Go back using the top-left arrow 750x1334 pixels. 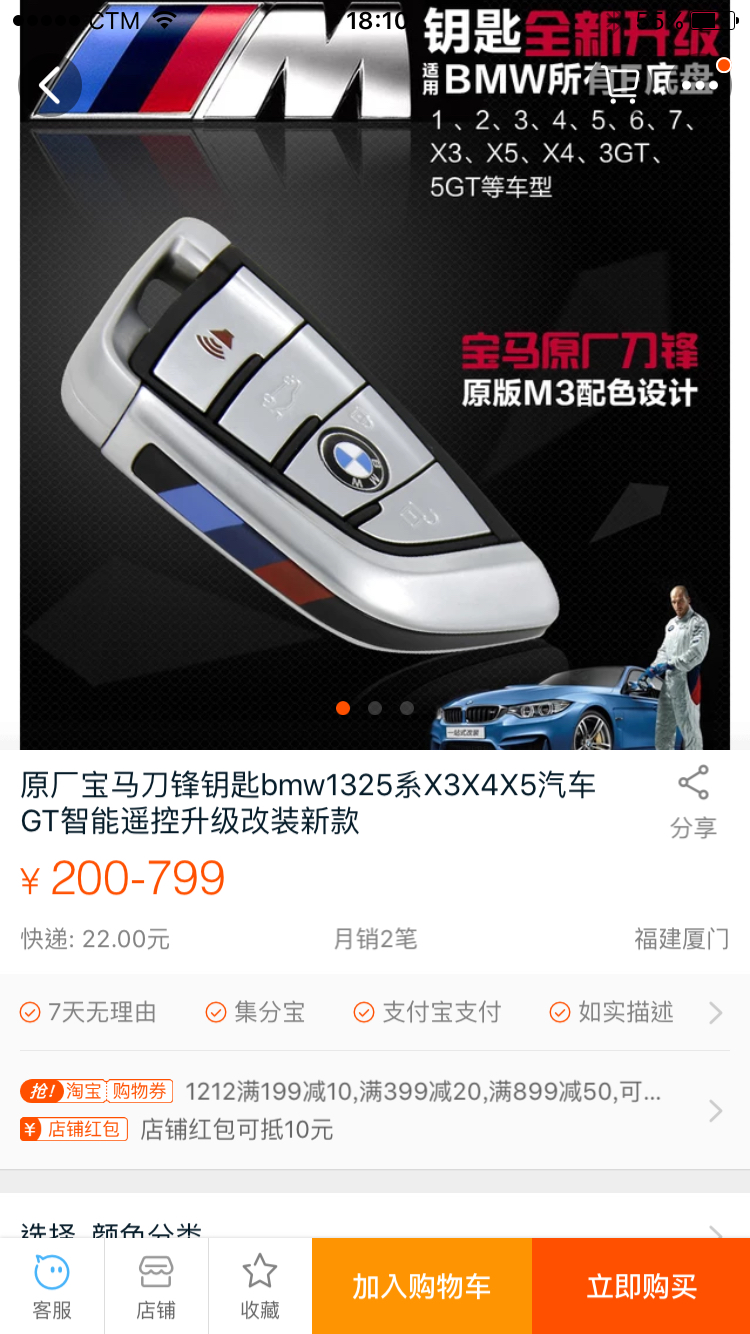[x=50, y=86]
